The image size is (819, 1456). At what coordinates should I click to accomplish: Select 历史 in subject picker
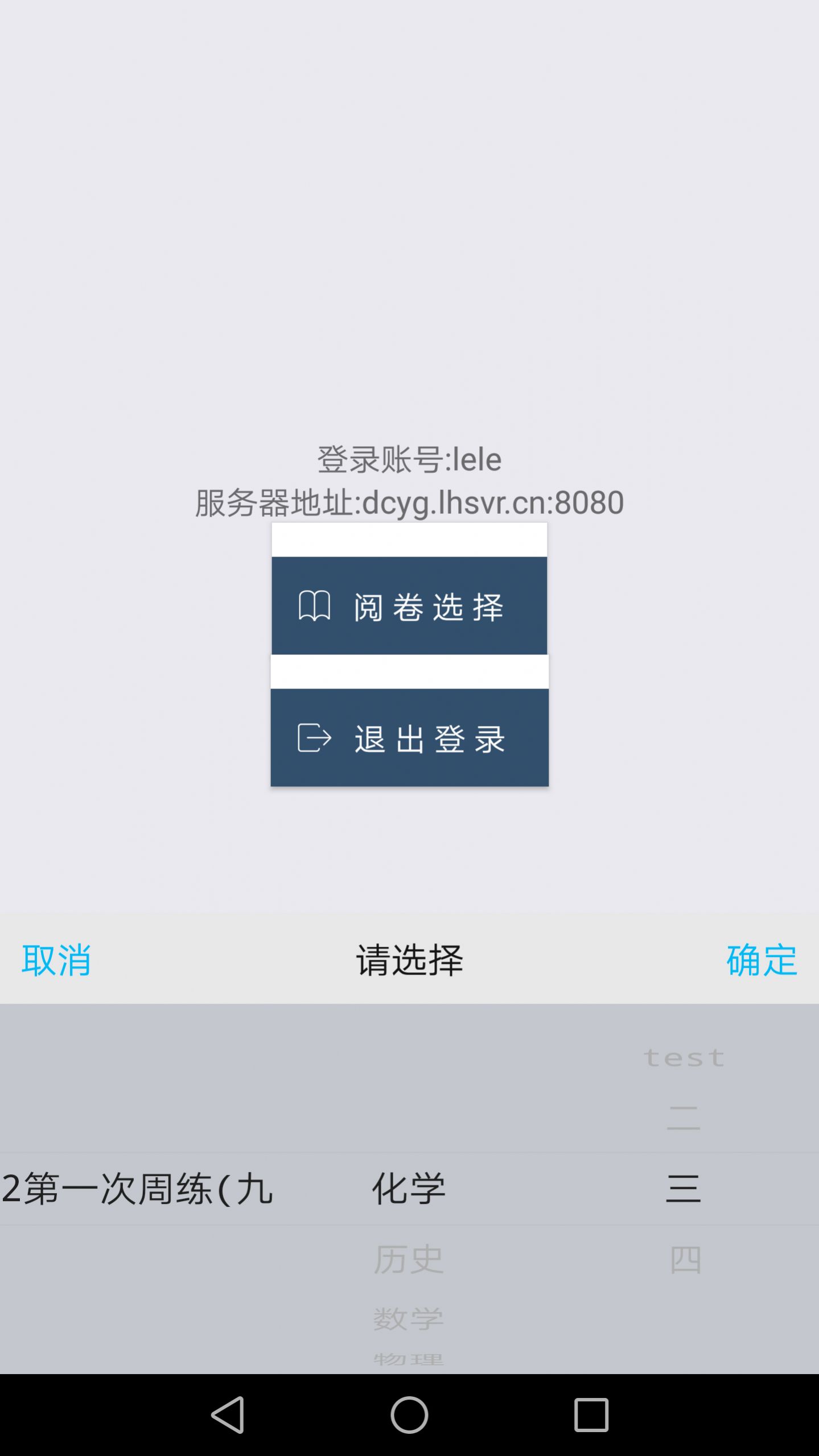point(408,1259)
